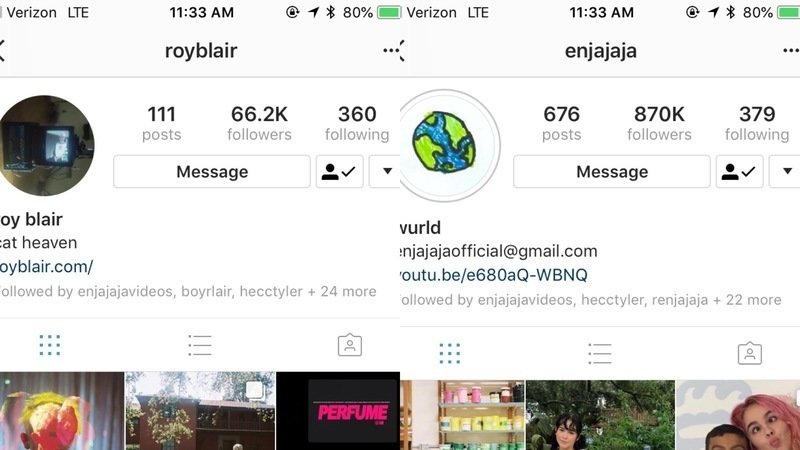View enjajaja's 870K followers
Image resolution: width=800 pixels, height=450 pixels.
[x=659, y=123]
